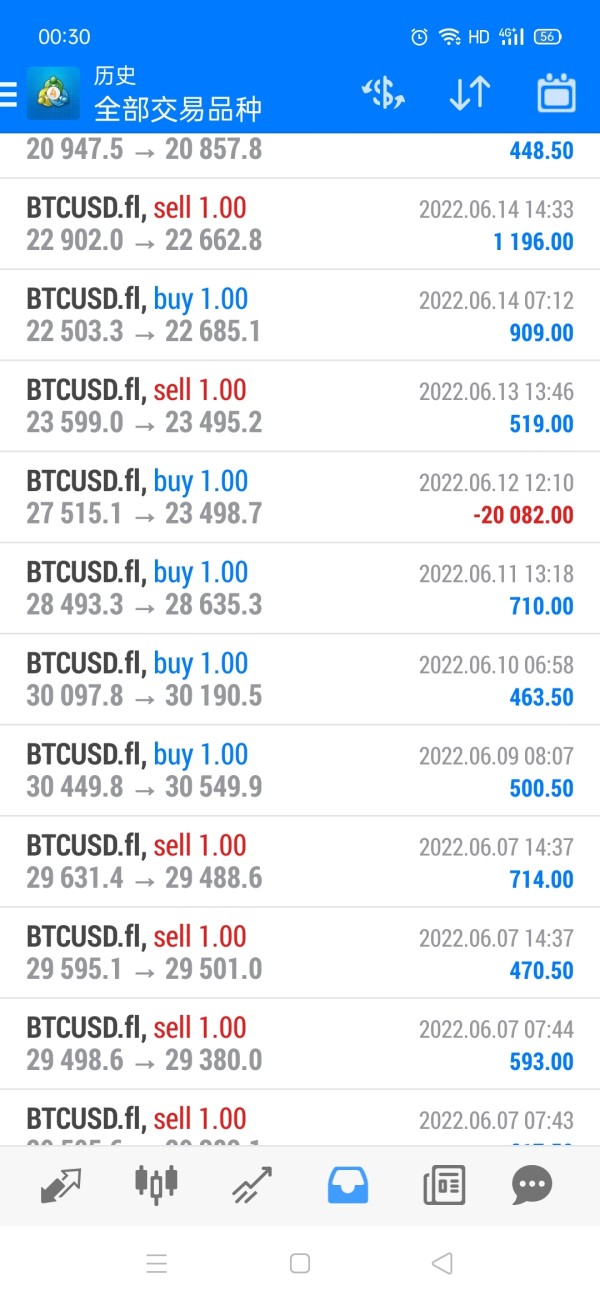The height and width of the screenshot is (1300, 600).
Task: Open the buy trade with 909.00 profit
Action: coord(300,315)
